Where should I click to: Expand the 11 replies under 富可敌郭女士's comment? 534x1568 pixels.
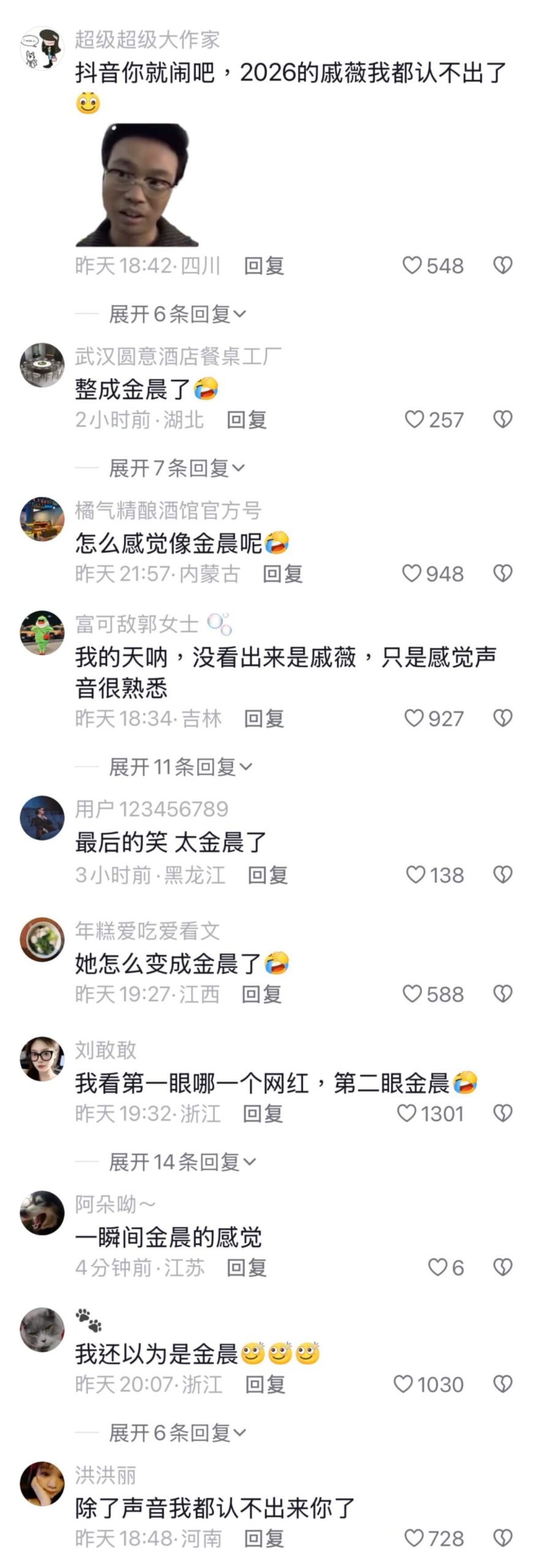pos(180,766)
